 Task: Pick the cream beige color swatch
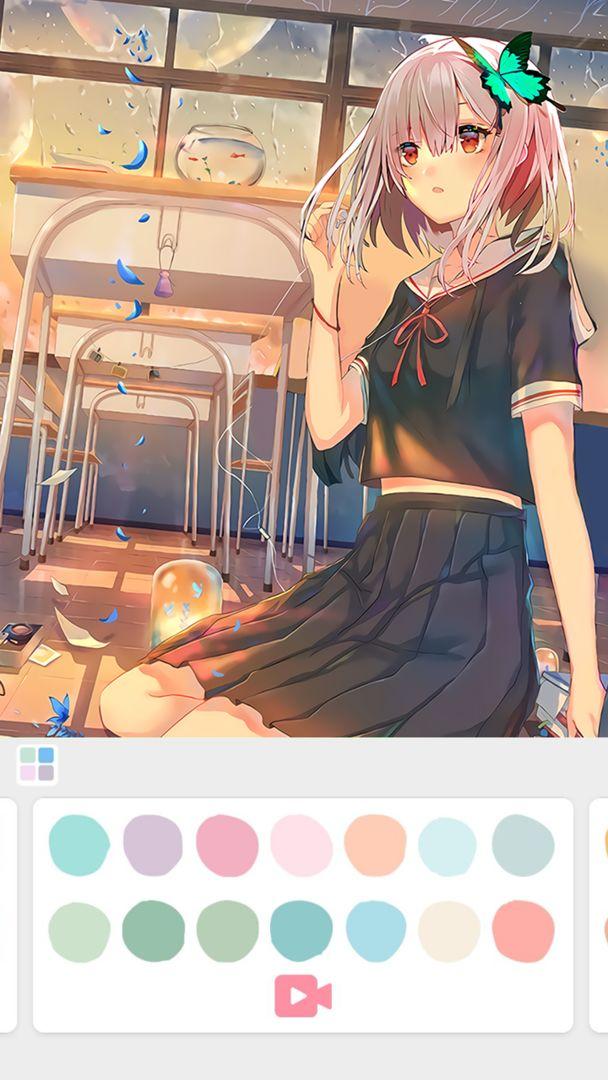pyautogui.click(x=449, y=931)
